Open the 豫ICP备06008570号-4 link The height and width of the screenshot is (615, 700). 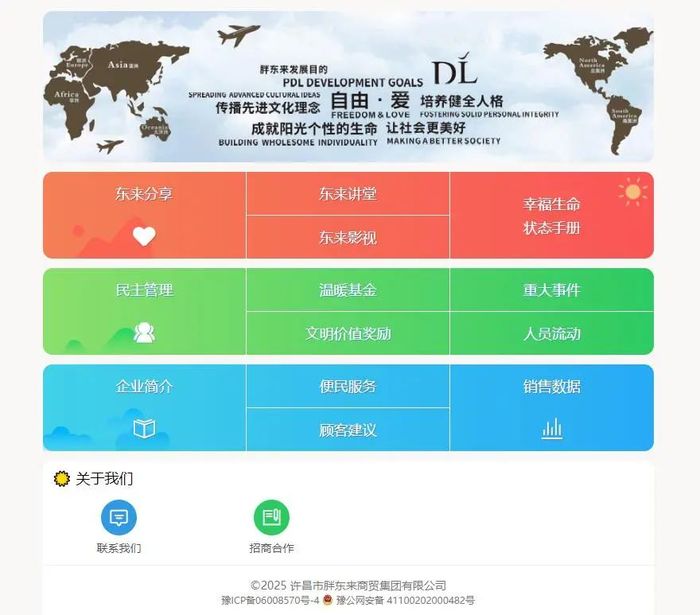point(270,600)
